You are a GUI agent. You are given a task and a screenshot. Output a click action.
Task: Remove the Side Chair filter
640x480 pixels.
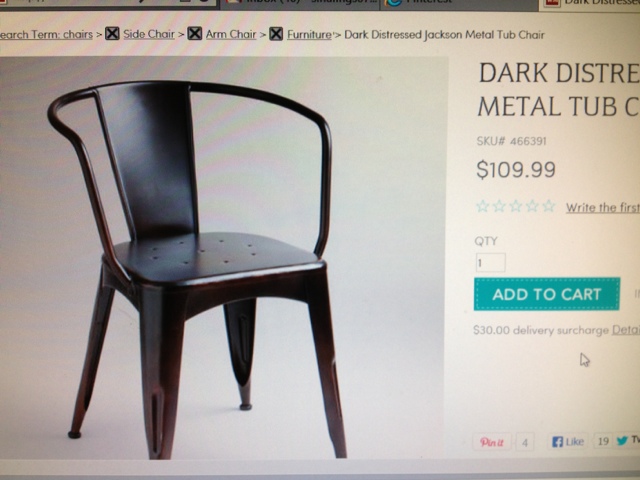(x=113, y=35)
